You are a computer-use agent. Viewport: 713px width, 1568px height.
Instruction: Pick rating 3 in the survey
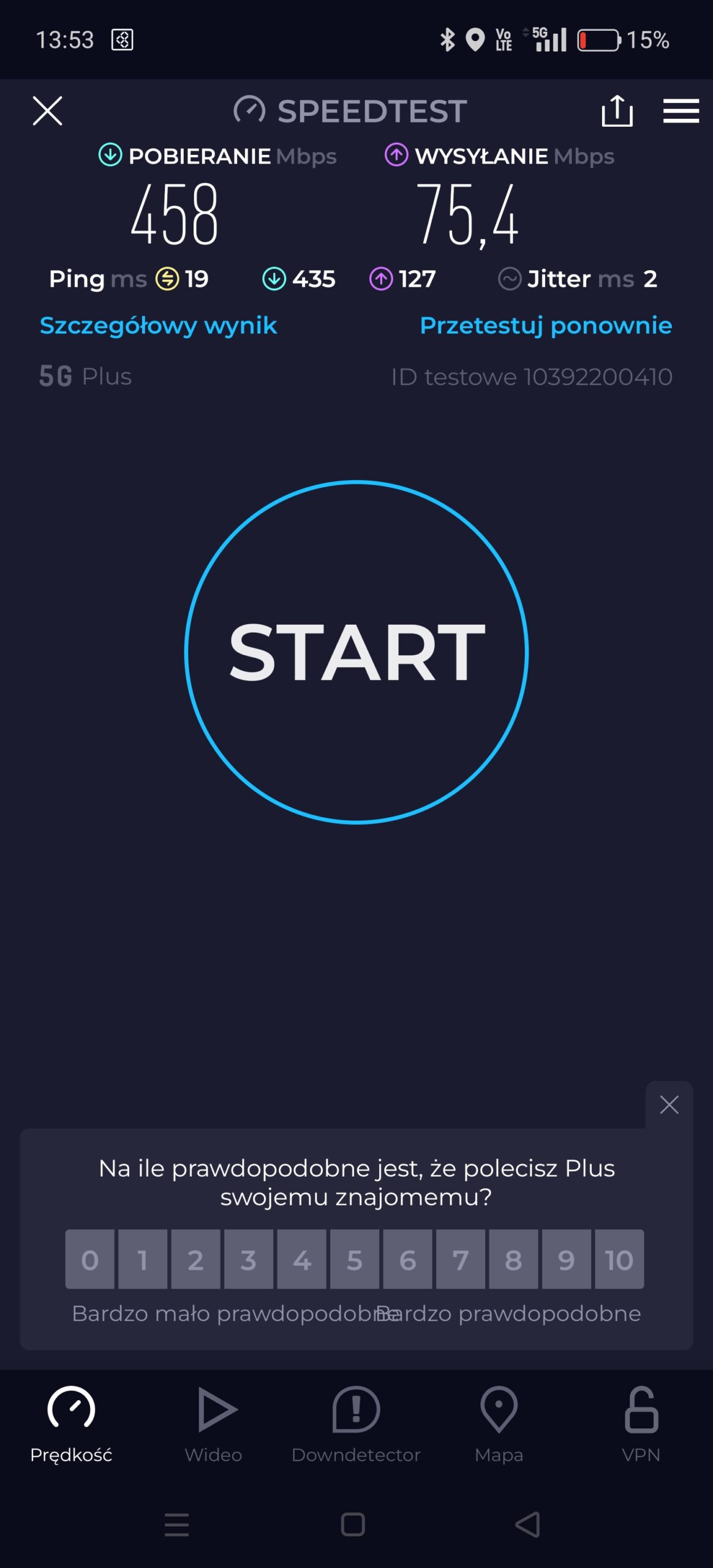pyautogui.click(x=249, y=1260)
